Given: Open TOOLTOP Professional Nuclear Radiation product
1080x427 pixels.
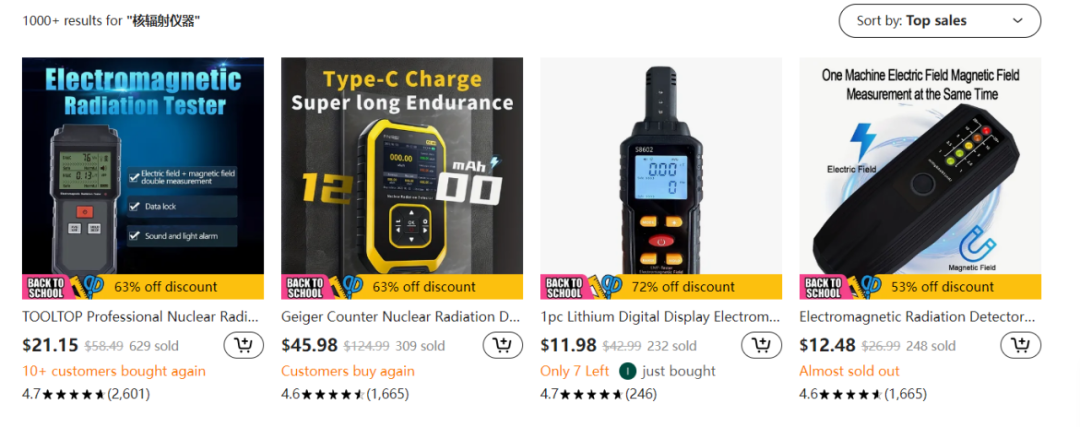Looking at the screenshot, I should tap(142, 317).
